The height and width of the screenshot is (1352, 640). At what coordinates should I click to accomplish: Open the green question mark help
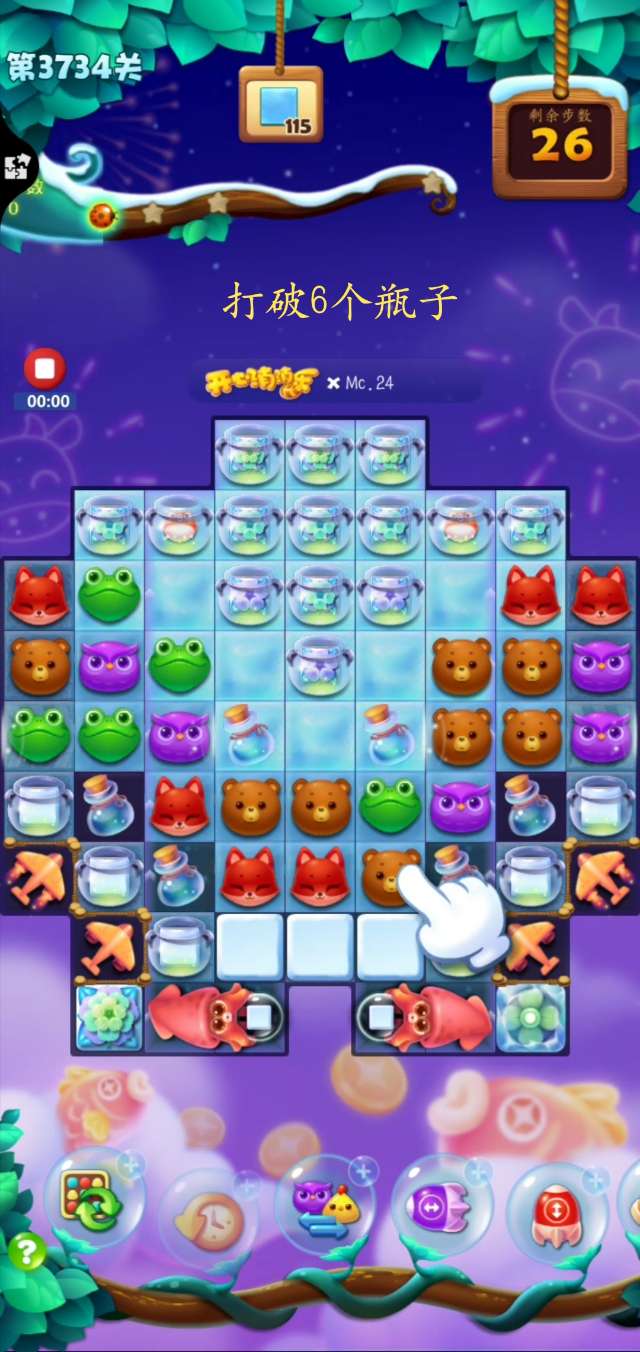coord(27,1252)
